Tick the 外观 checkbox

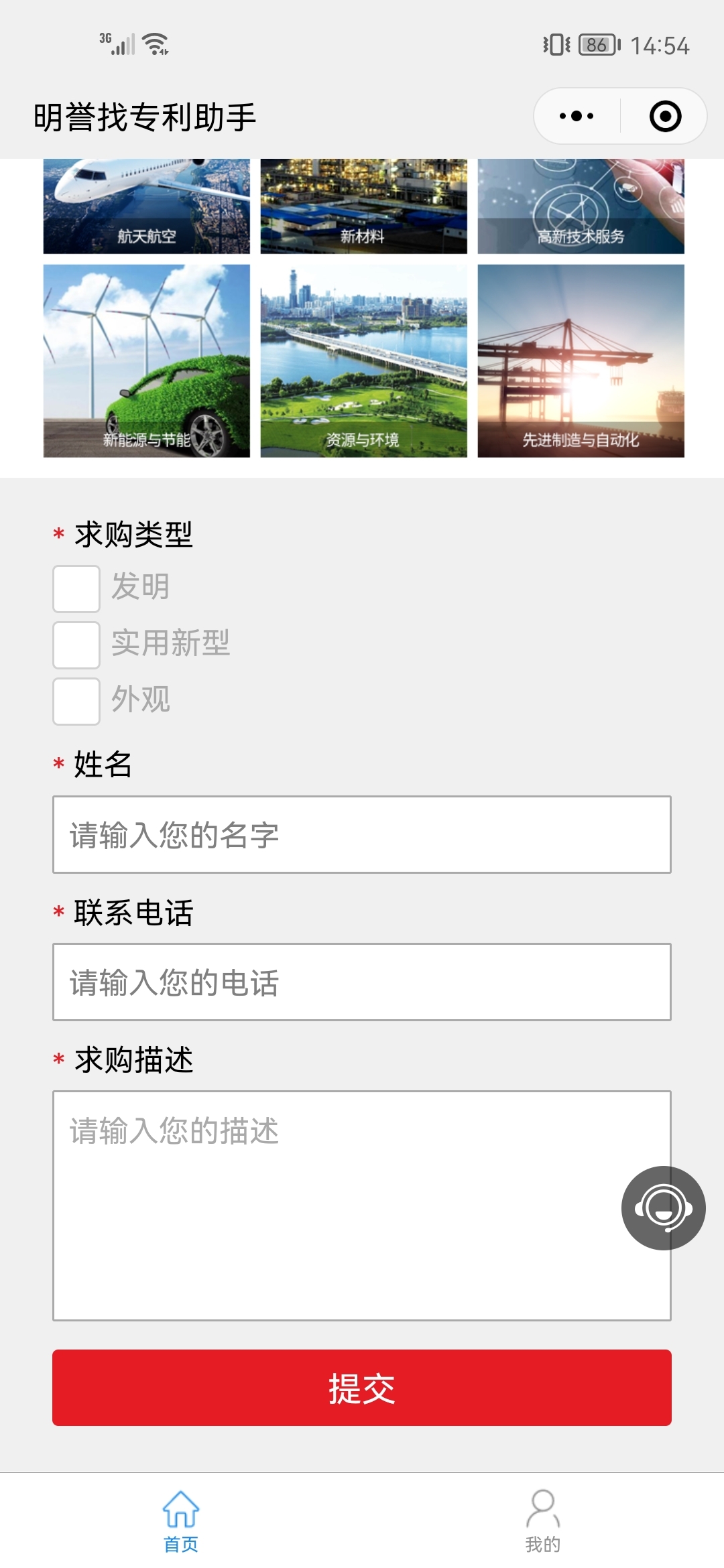[x=76, y=701]
